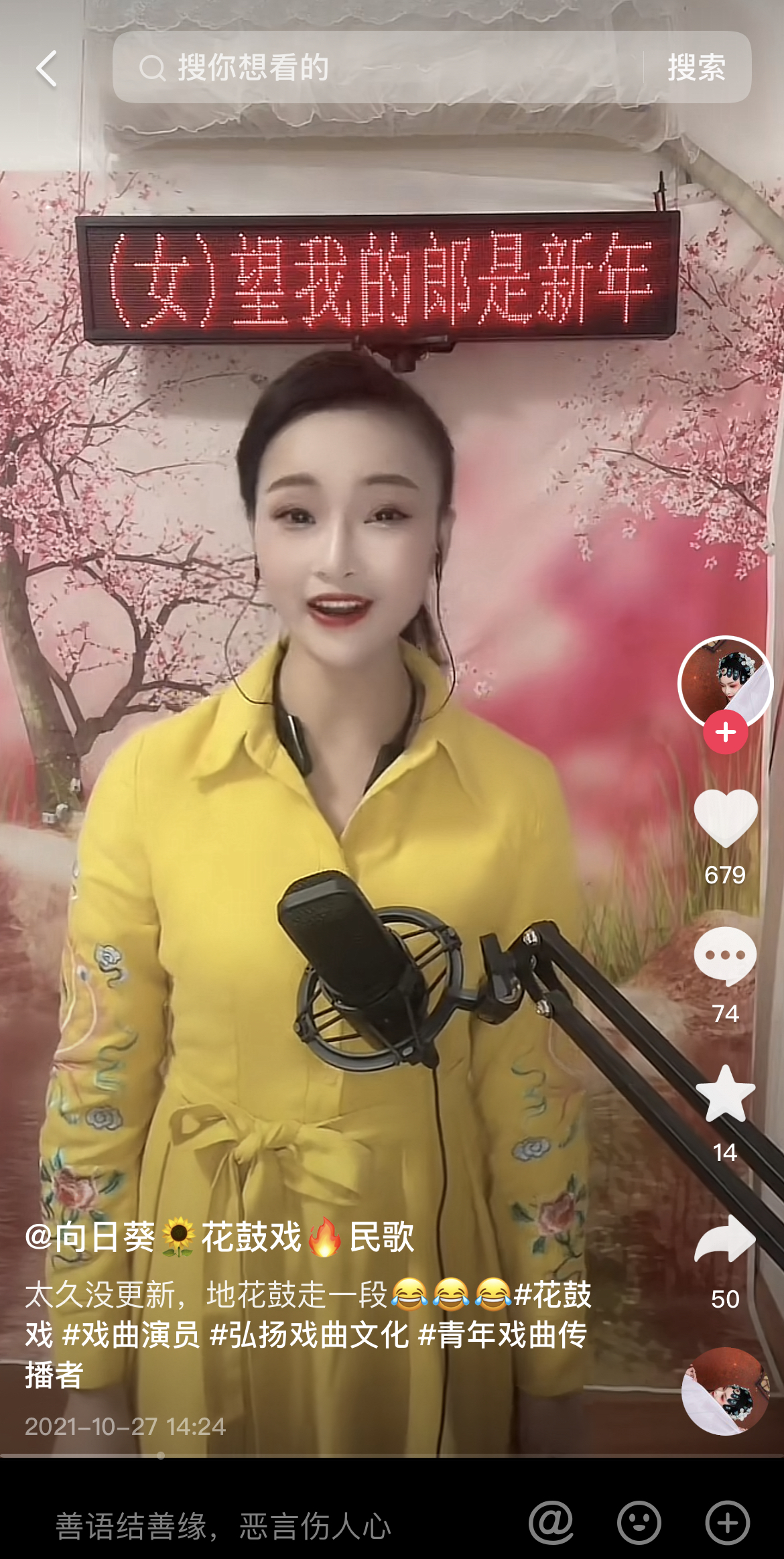Open the 搜你想看的 search field
This screenshot has width=784, height=1559.
point(375,68)
